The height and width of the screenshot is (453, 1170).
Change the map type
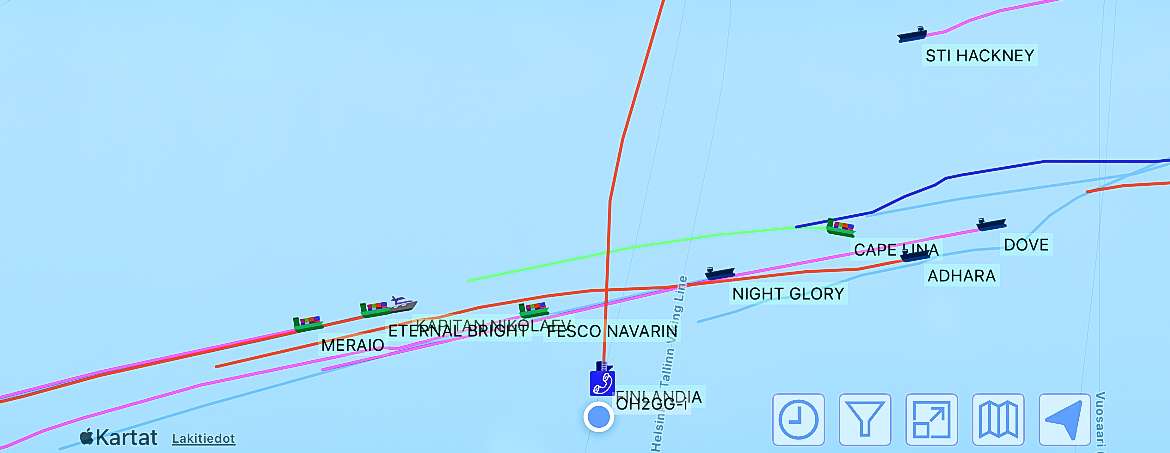[x=998, y=419]
